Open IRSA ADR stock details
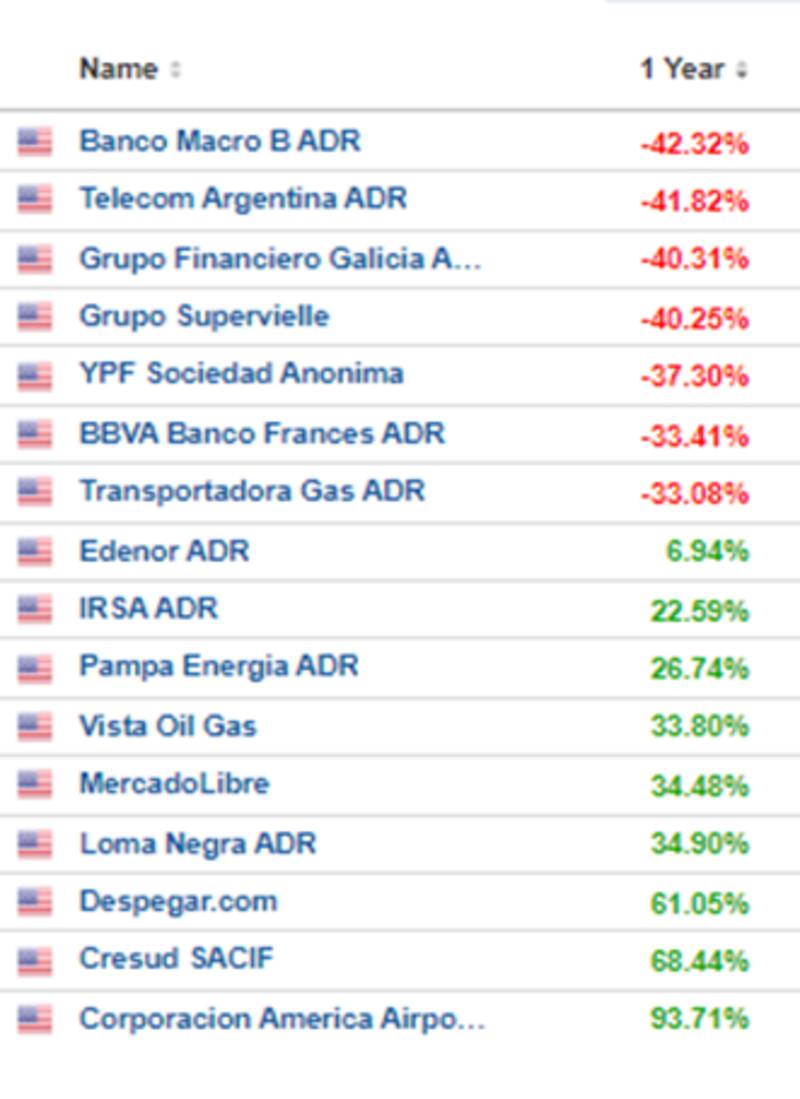This screenshot has width=800, height=1099. pos(148,608)
